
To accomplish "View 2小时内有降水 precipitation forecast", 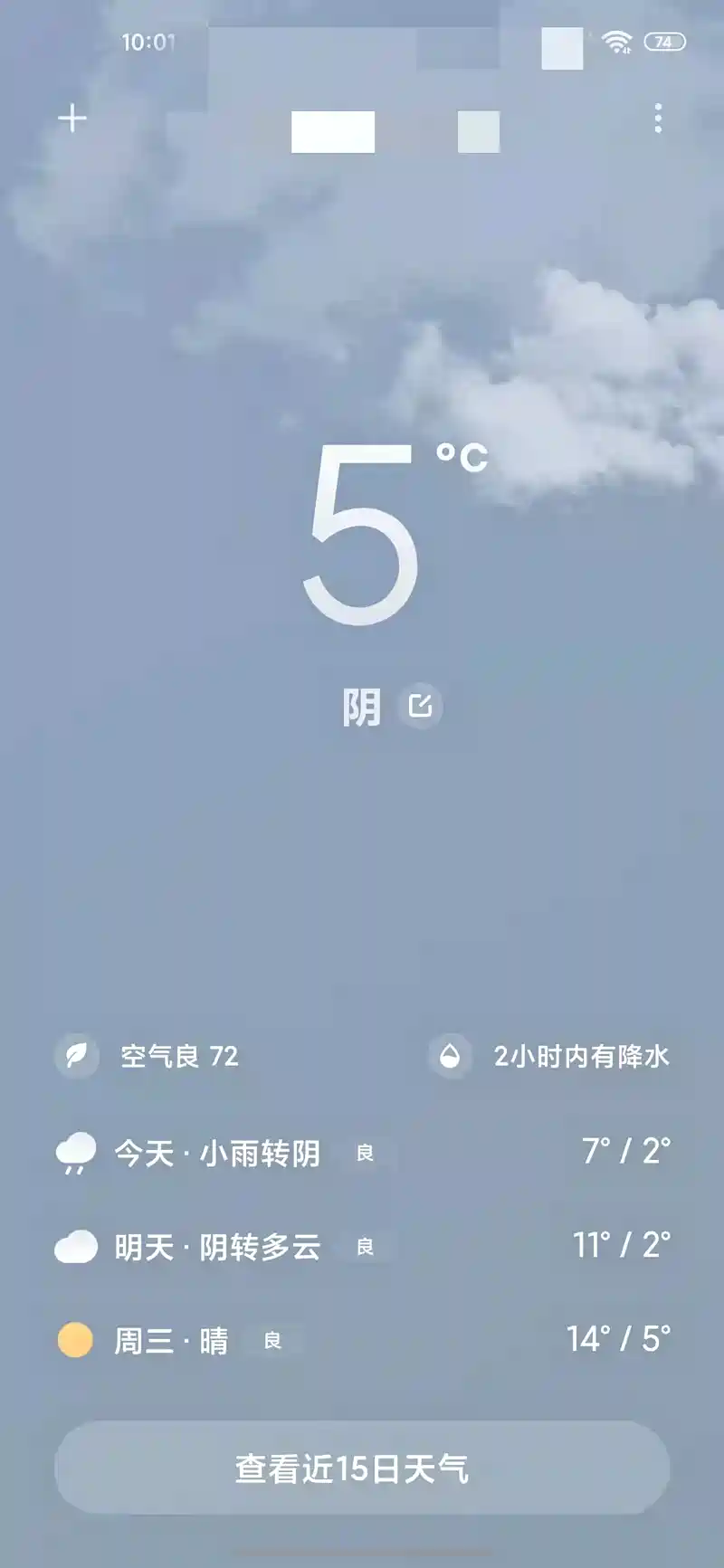I will (x=550, y=1056).
